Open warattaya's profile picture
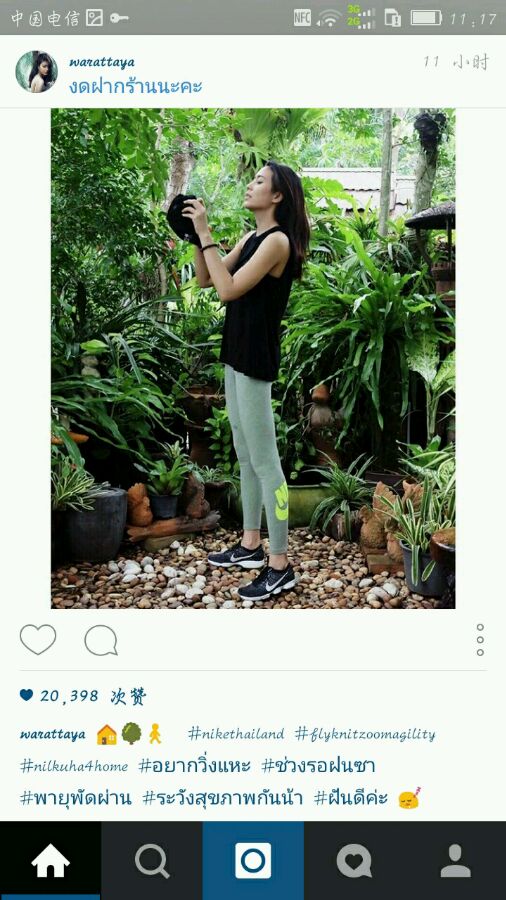 [x=36, y=72]
